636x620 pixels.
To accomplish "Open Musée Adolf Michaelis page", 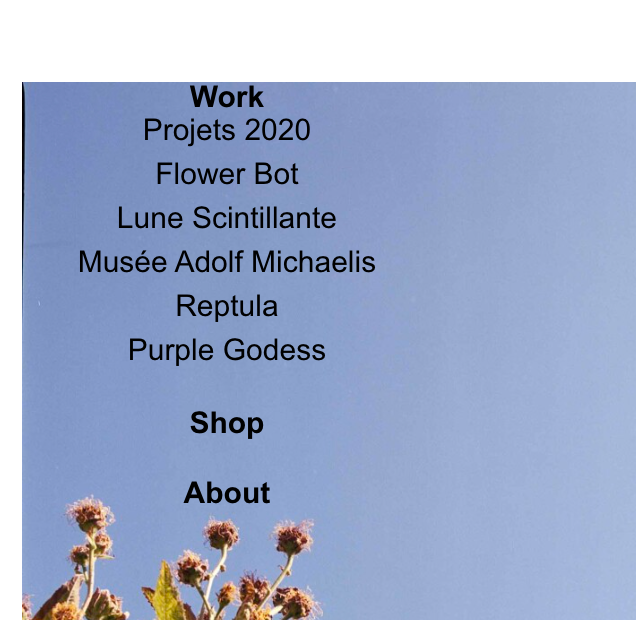I will [x=227, y=262].
